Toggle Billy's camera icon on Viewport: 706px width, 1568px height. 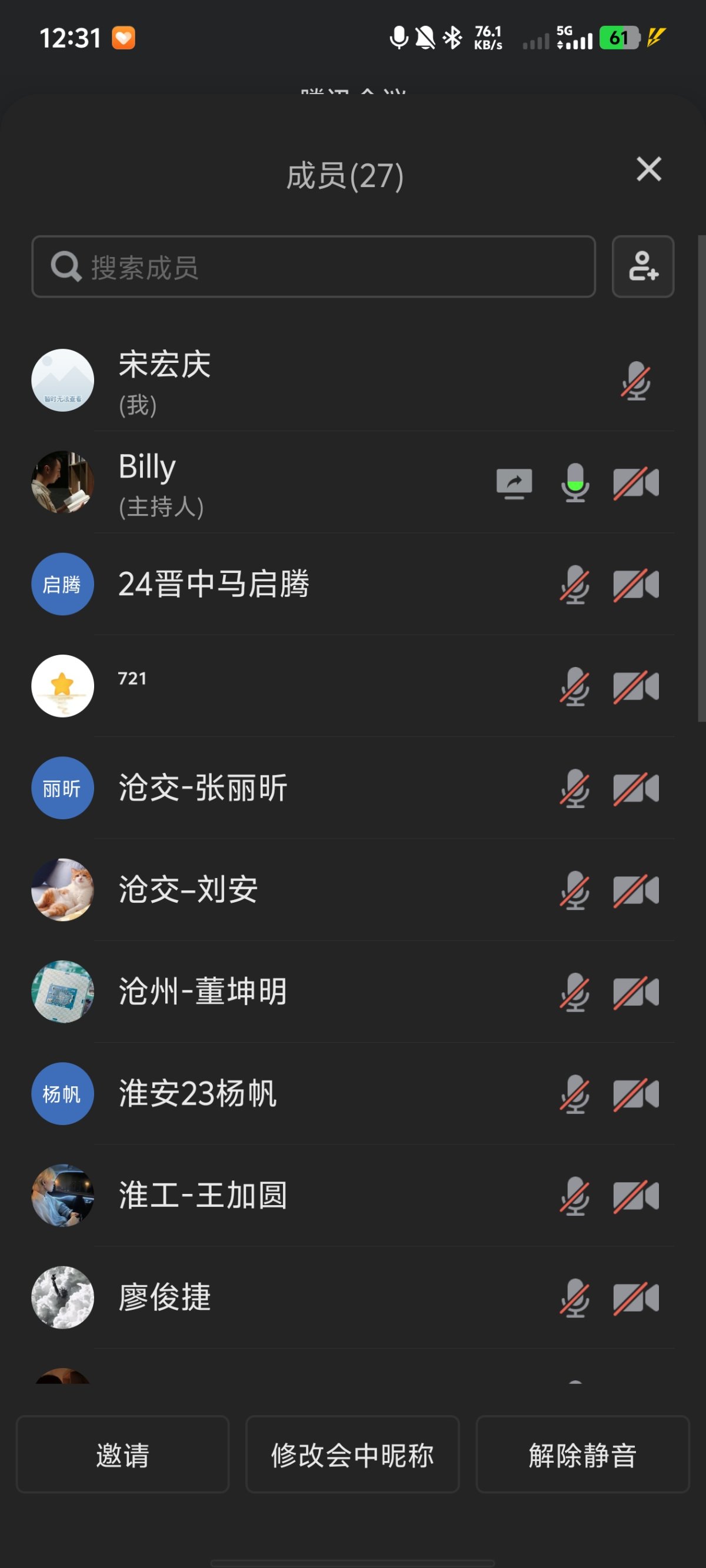(x=635, y=482)
